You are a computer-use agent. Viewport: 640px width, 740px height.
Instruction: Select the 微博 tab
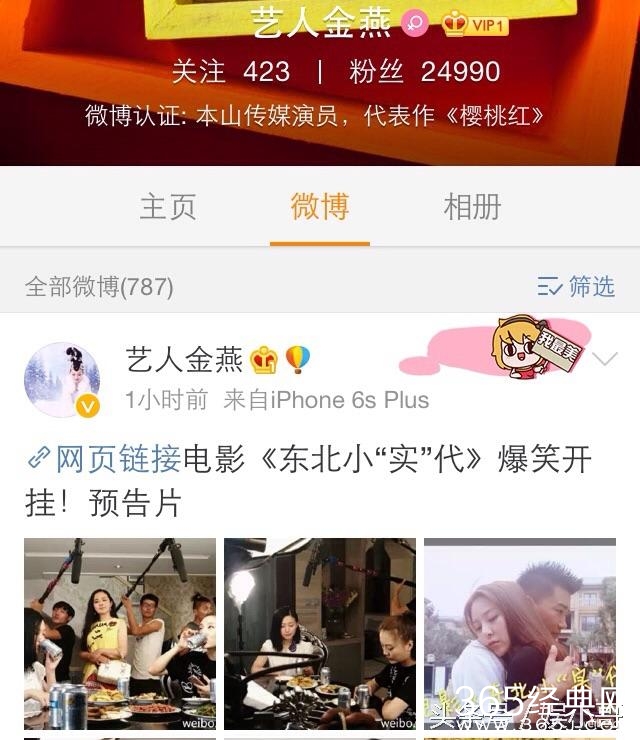(x=320, y=207)
